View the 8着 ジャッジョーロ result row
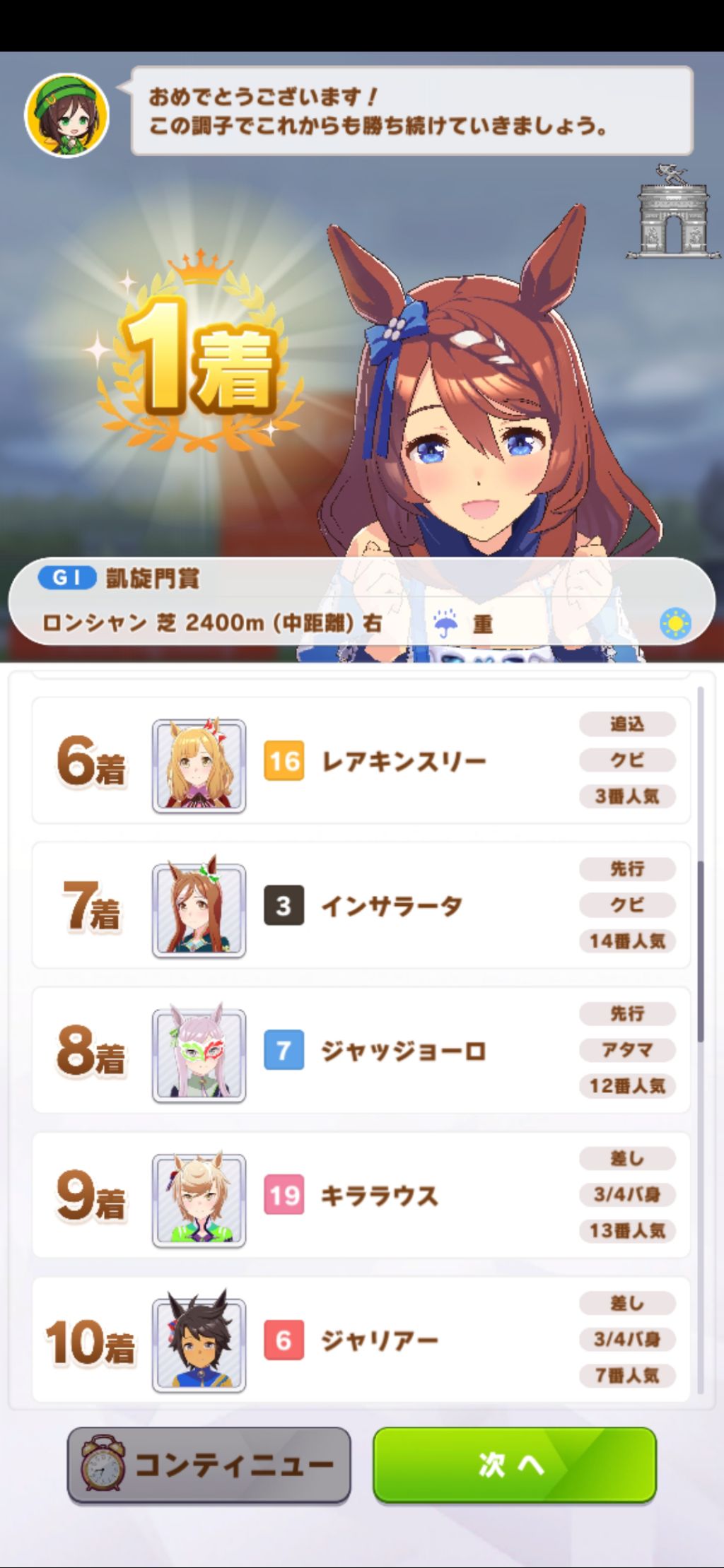Viewport: 724px width, 1568px height. pos(361,1051)
